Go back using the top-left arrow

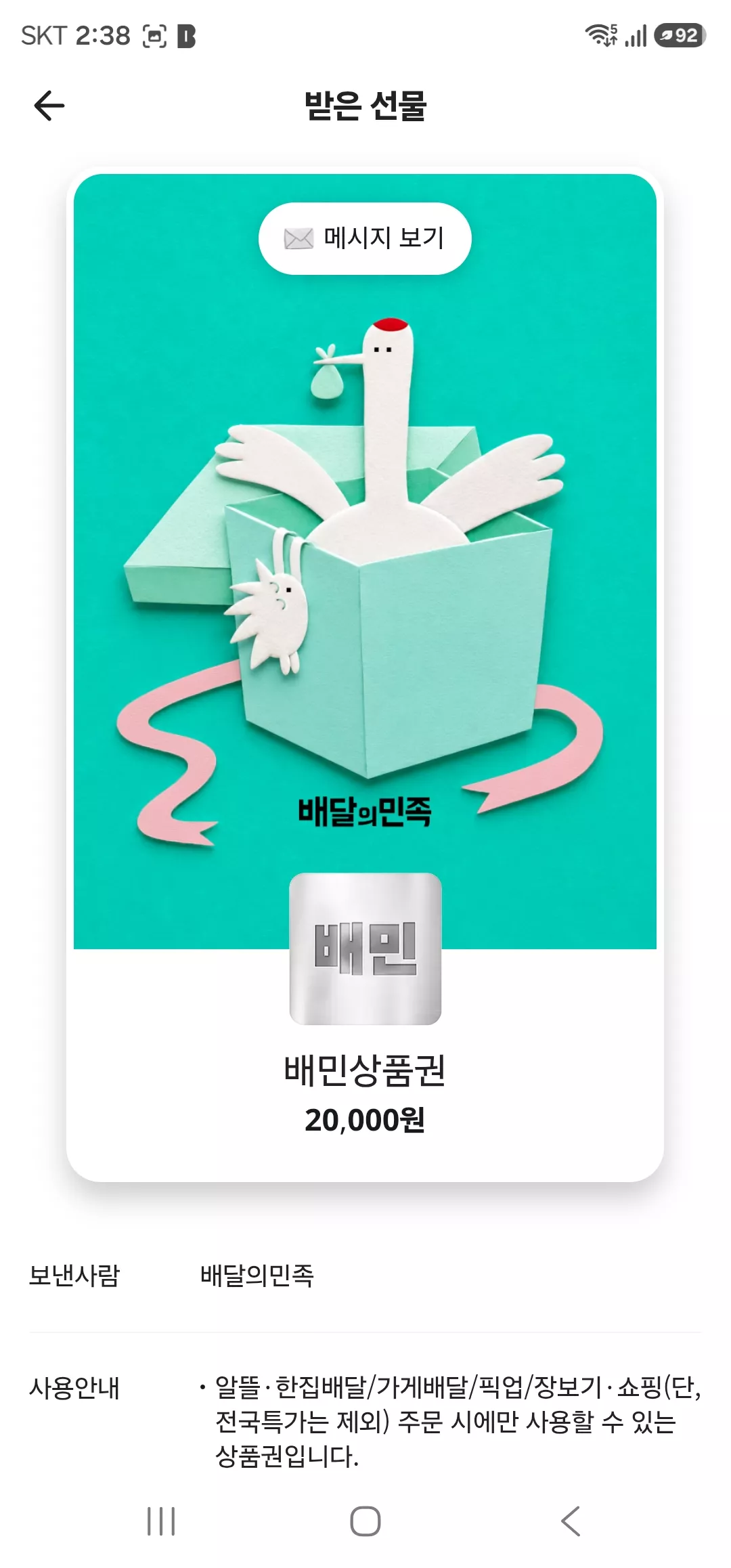(49, 106)
